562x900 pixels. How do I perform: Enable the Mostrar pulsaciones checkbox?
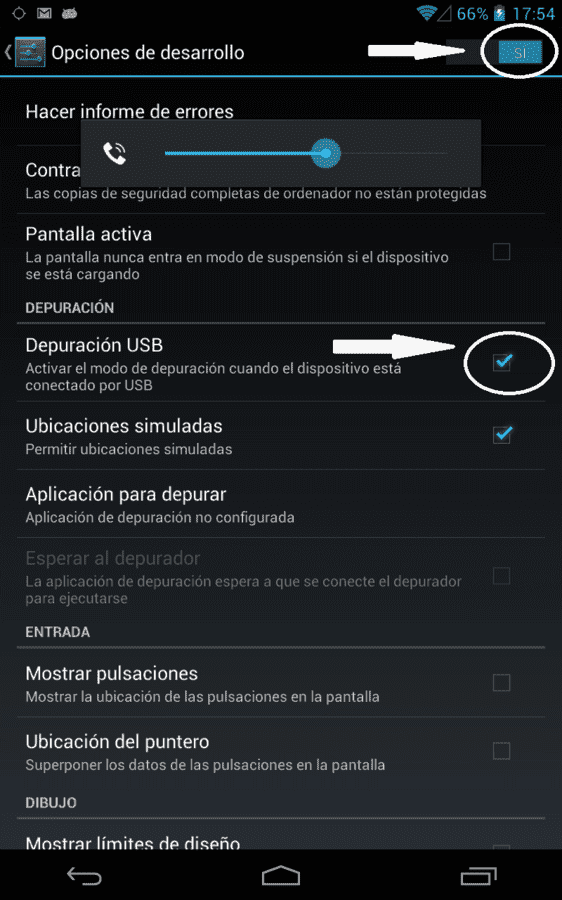pyautogui.click(x=502, y=682)
